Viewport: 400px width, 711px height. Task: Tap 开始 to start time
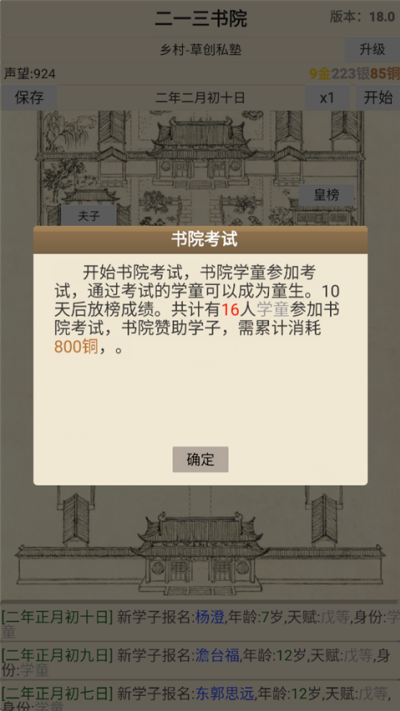[378, 97]
